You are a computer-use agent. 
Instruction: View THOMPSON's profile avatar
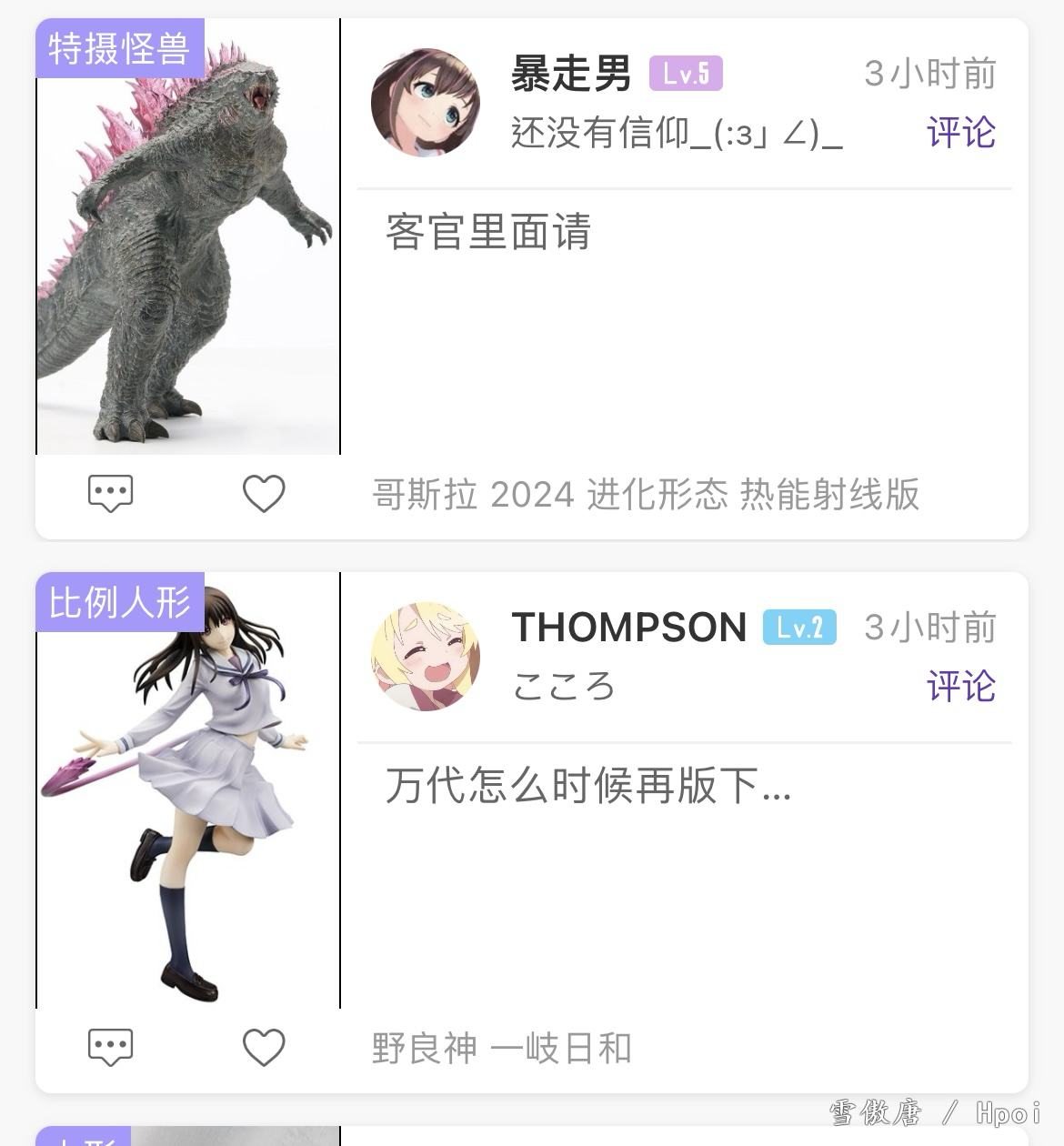click(426, 656)
